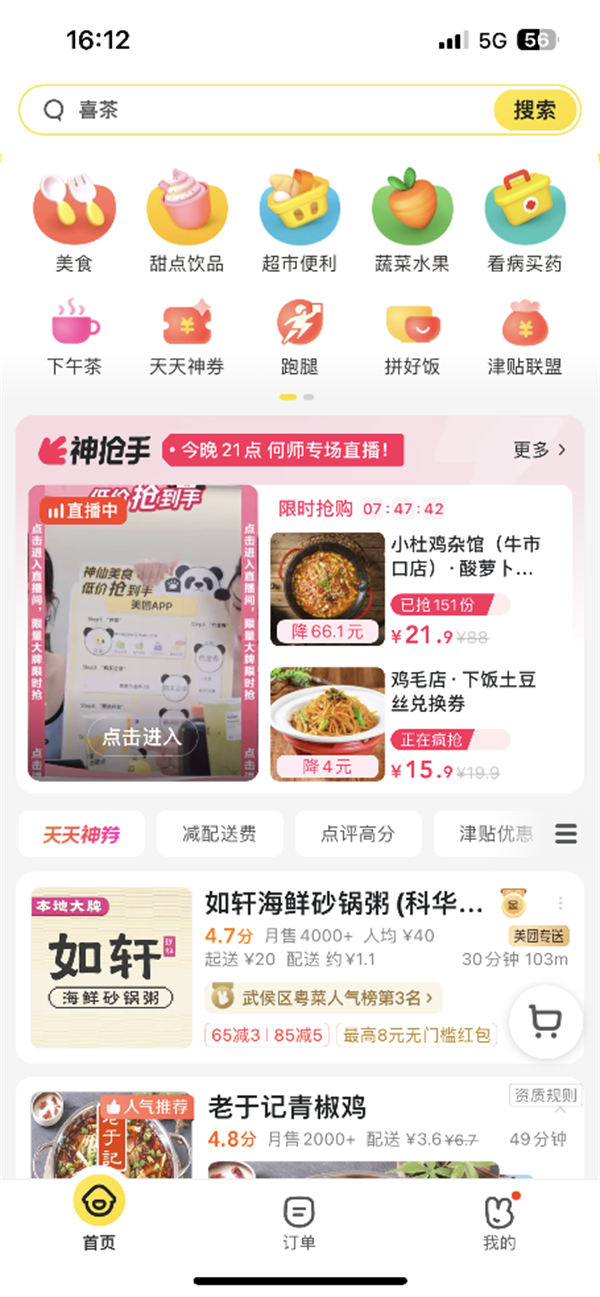Tap the yellow 搜索 button
The width and height of the screenshot is (600, 1297).
535,110
